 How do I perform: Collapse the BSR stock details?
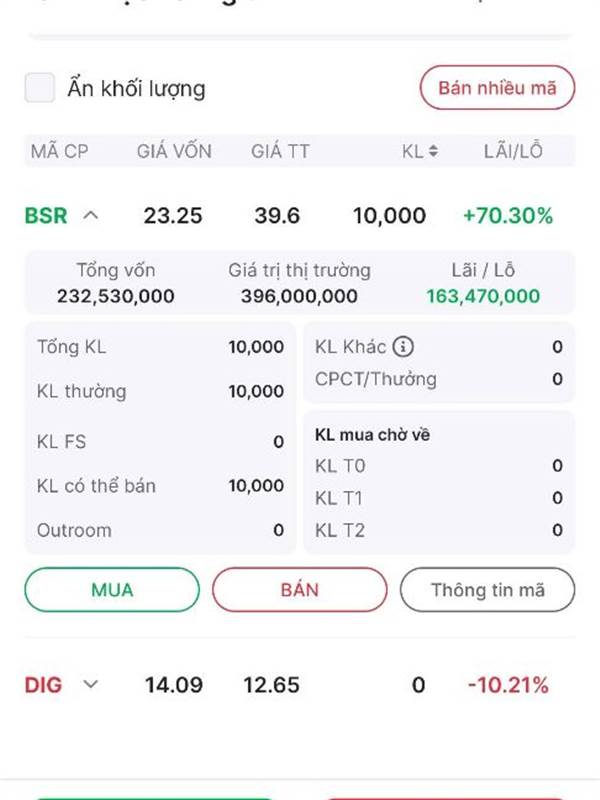point(90,215)
